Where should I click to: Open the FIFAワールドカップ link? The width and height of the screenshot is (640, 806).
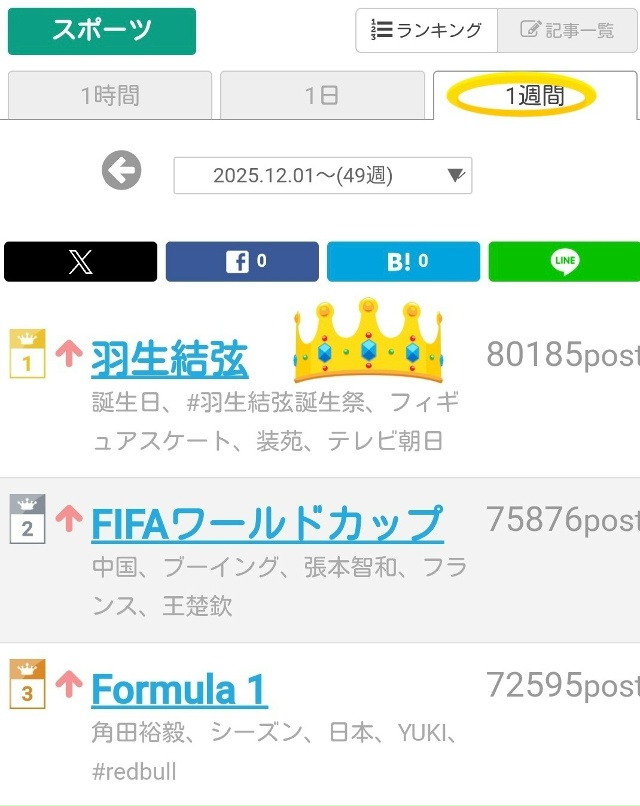(267, 523)
